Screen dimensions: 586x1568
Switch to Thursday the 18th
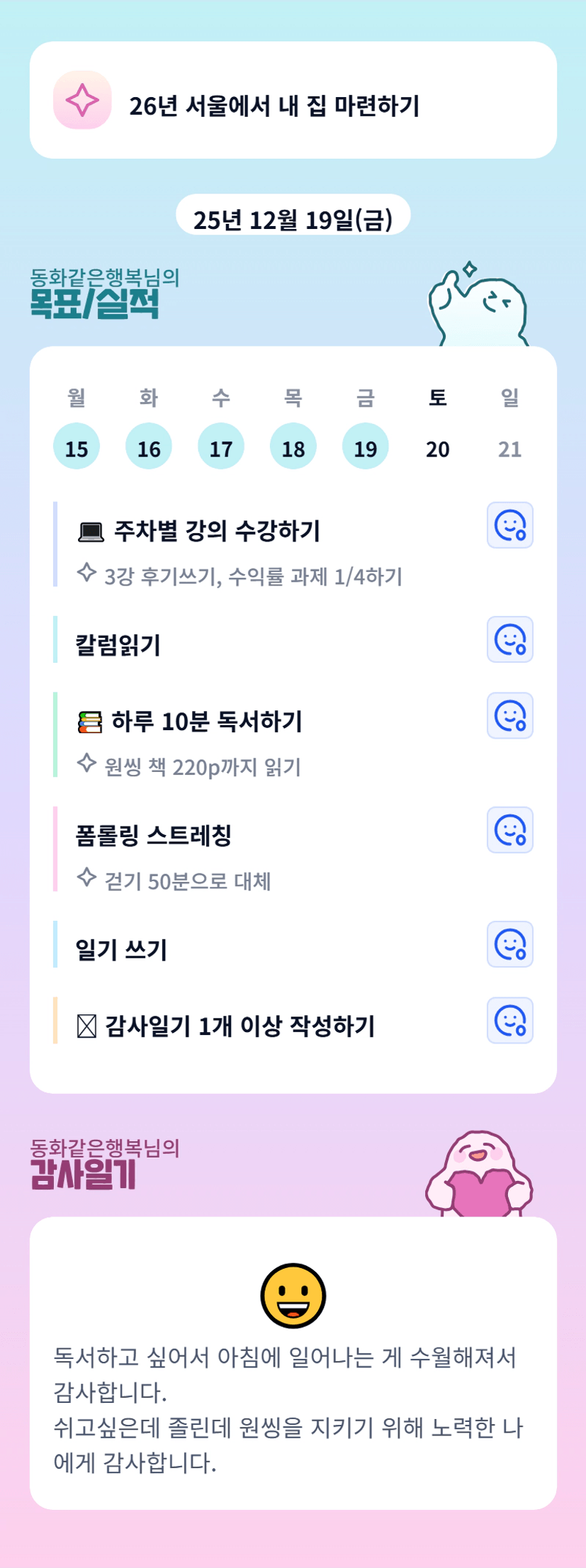pyautogui.click(x=293, y=447)
